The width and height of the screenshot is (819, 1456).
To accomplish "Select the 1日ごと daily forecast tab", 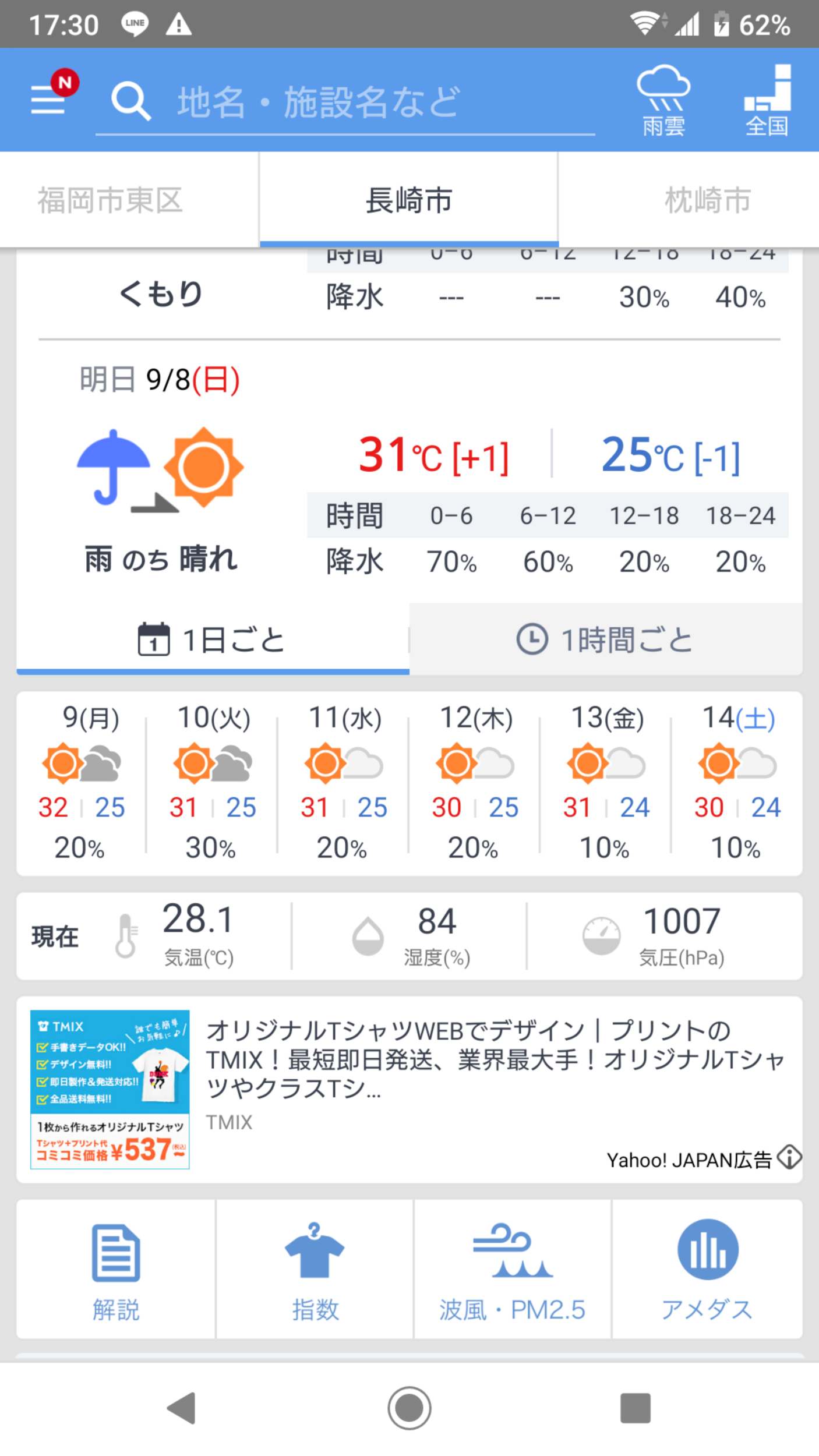I will 213,639.
